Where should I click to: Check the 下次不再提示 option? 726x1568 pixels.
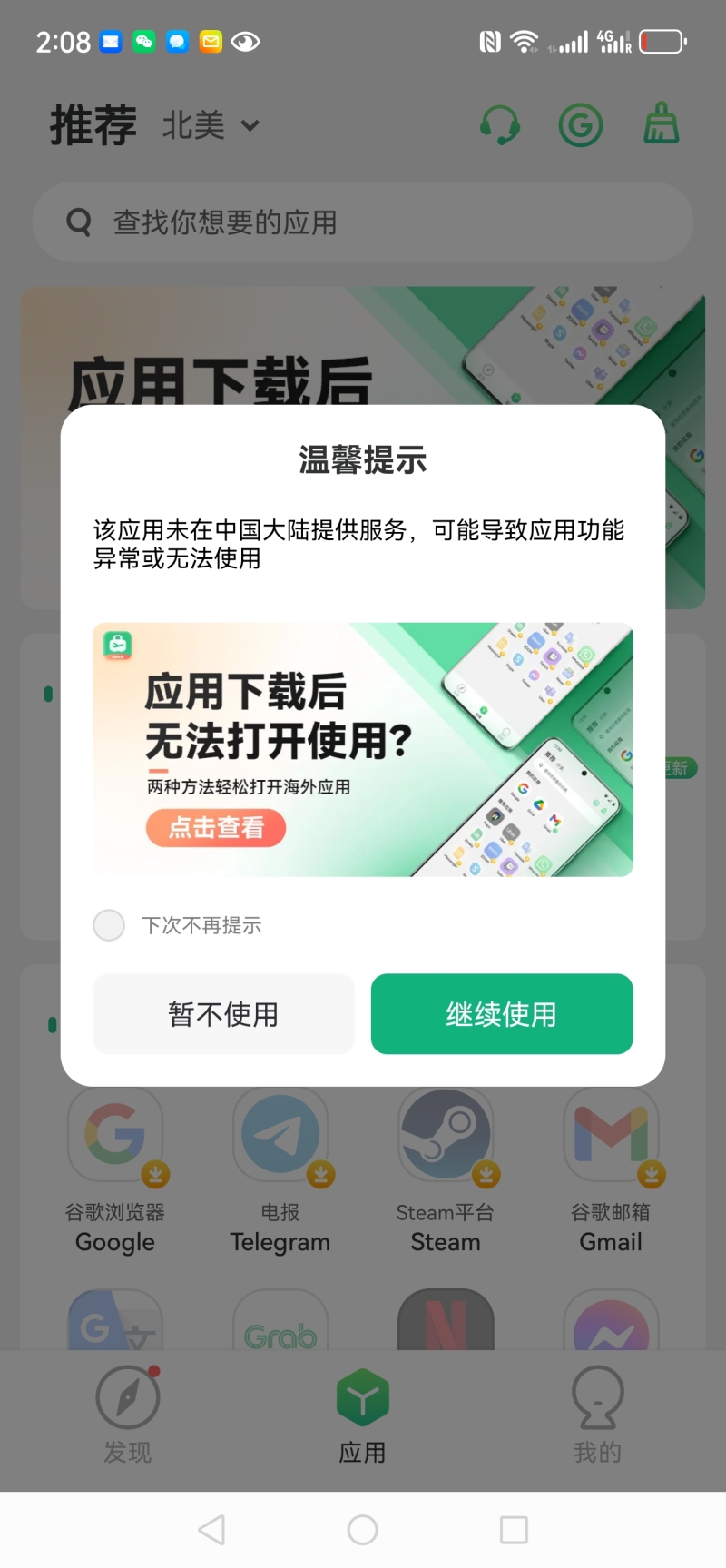click(x=109, y=925)
